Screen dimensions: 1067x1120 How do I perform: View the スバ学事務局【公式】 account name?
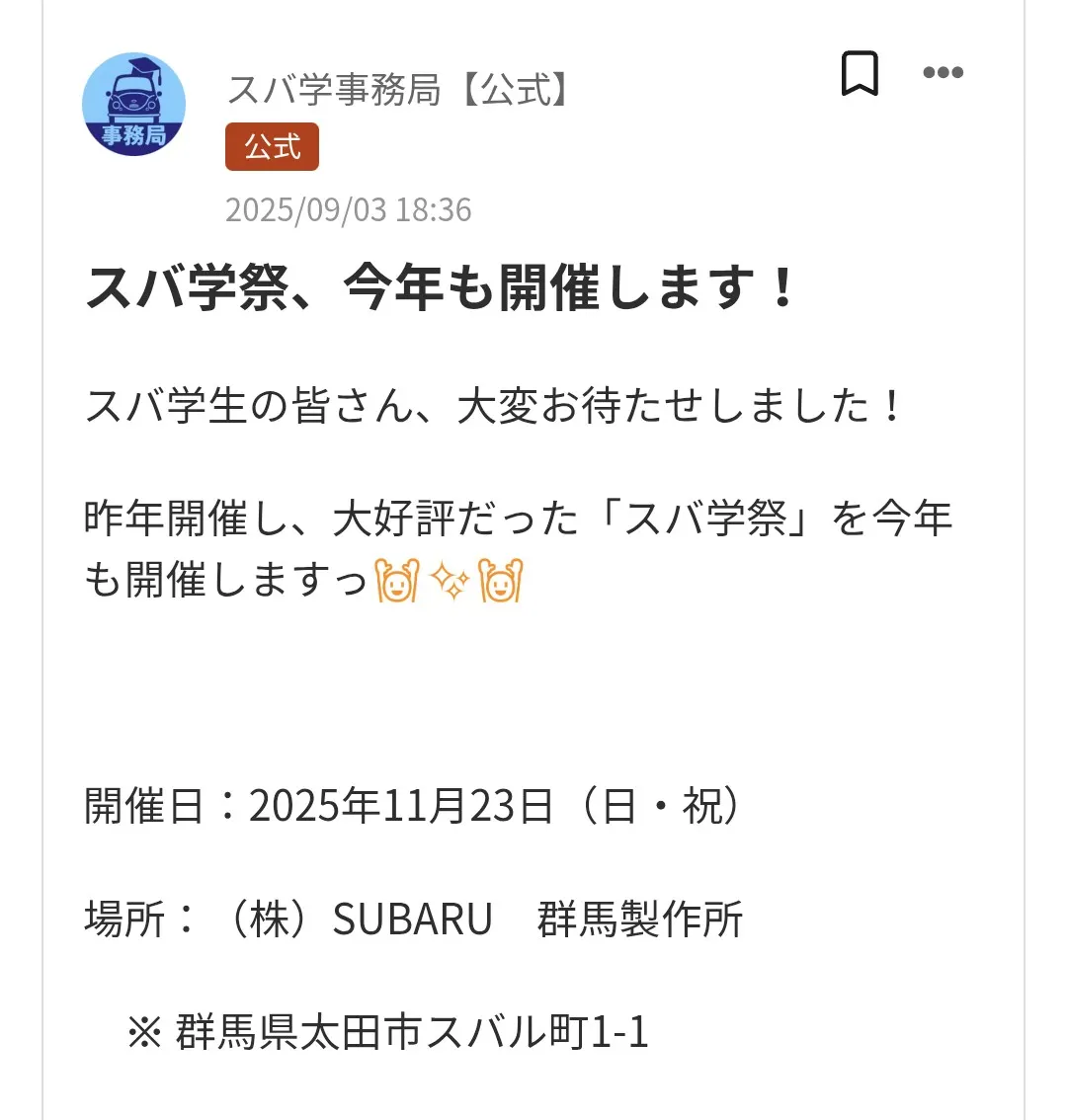[x=399, y=90]
